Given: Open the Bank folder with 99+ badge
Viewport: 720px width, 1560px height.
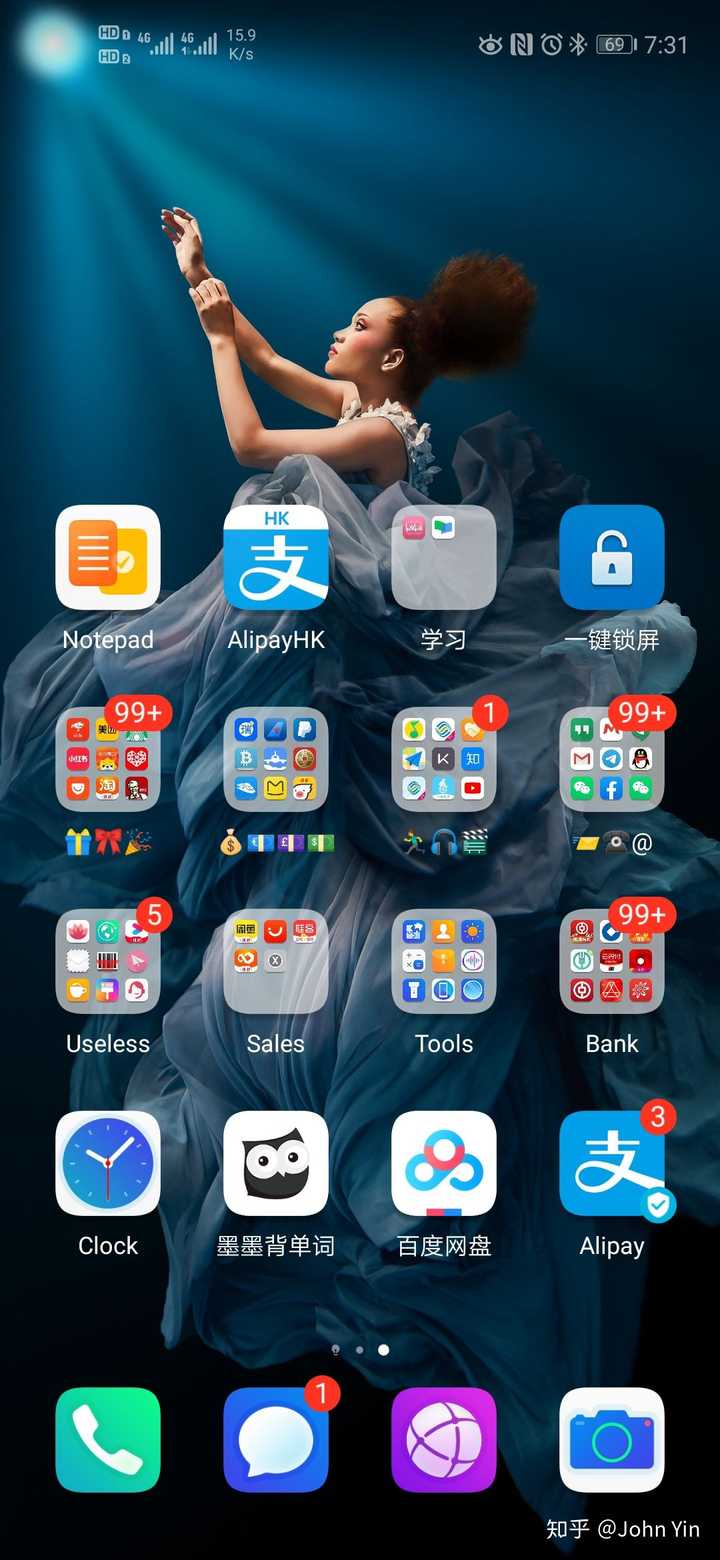Looking at the screenshot, I should pos(612,960).
